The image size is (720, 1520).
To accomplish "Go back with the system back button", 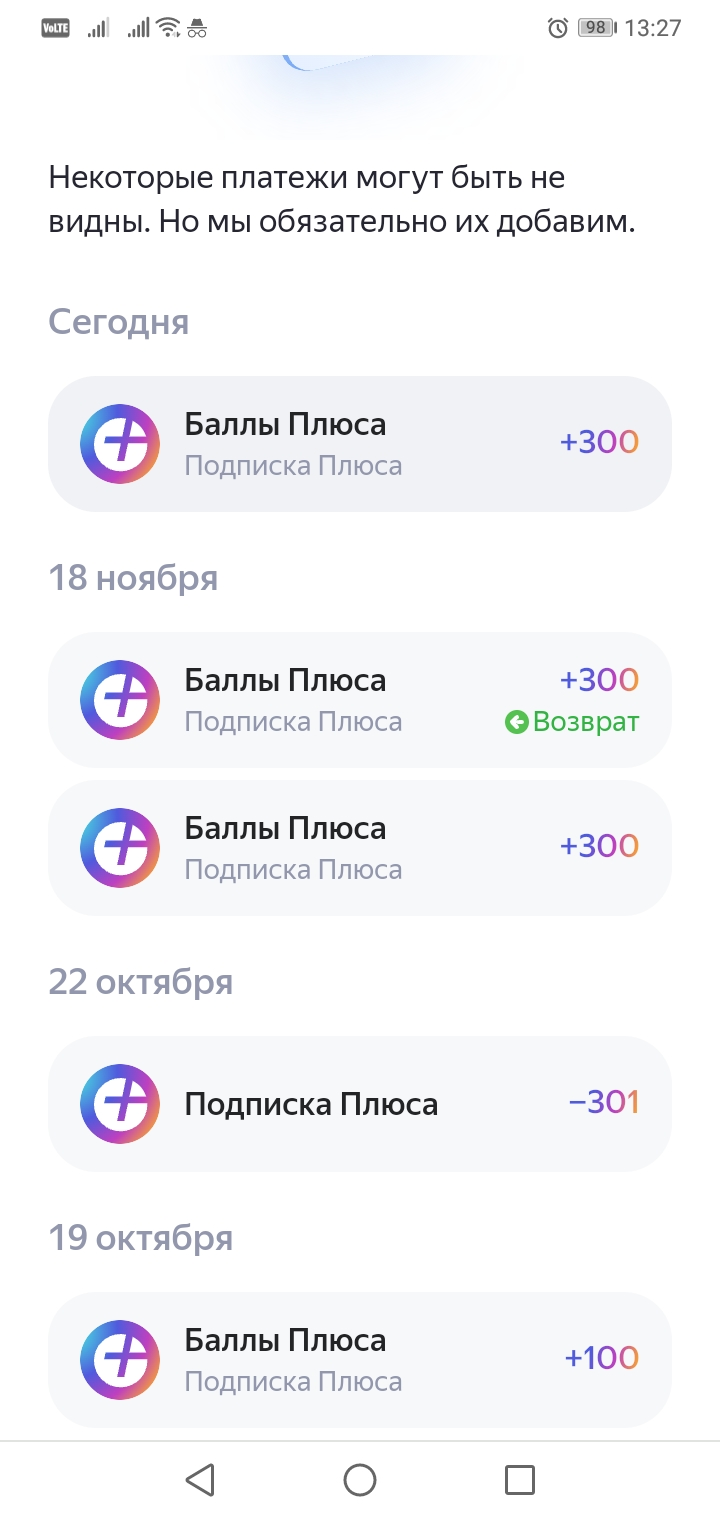I will click(200, 1480).
